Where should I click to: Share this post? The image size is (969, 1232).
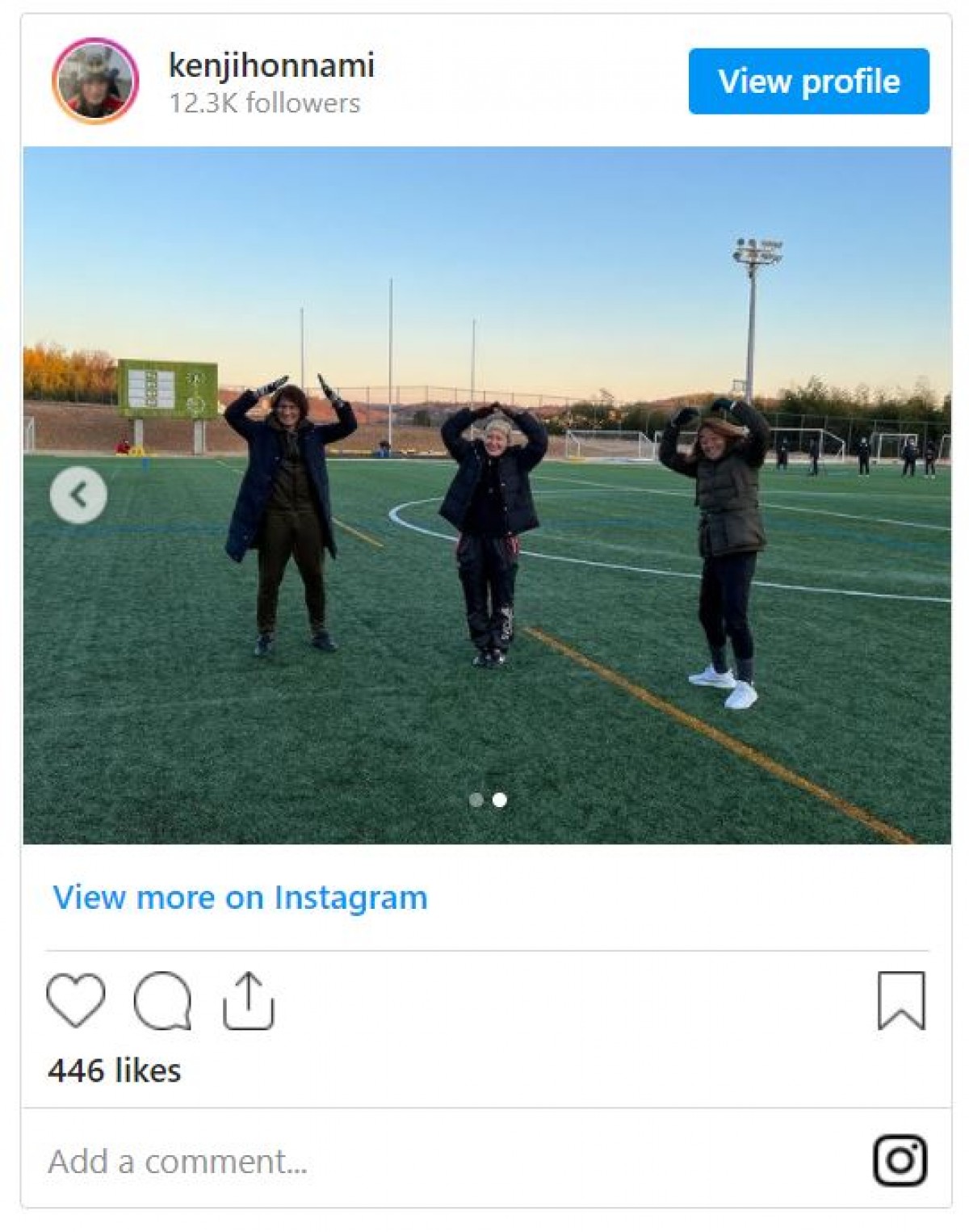pos(248,1000)
